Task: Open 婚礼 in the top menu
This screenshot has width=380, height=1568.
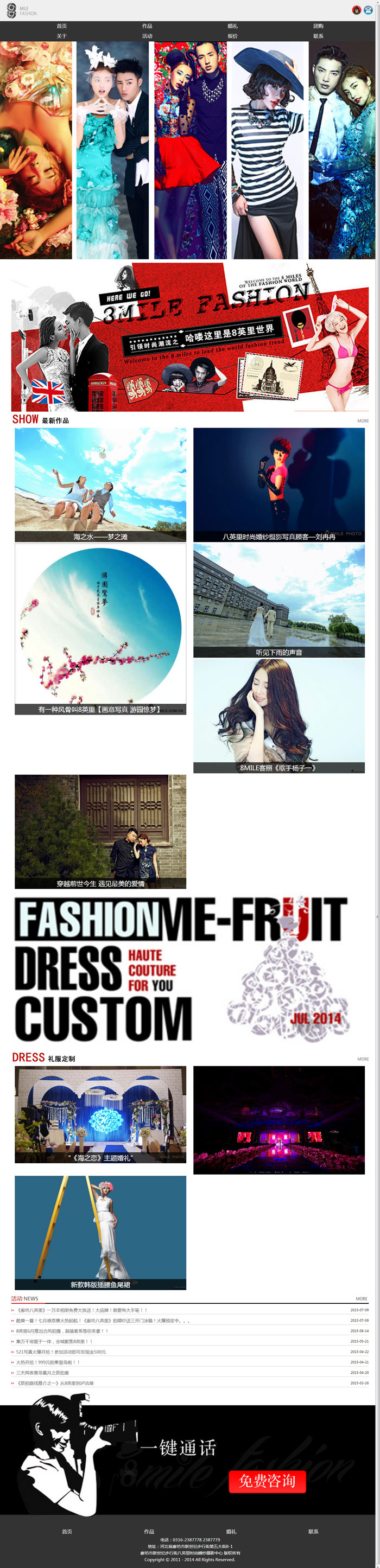Action: click(x=233, y=26)
